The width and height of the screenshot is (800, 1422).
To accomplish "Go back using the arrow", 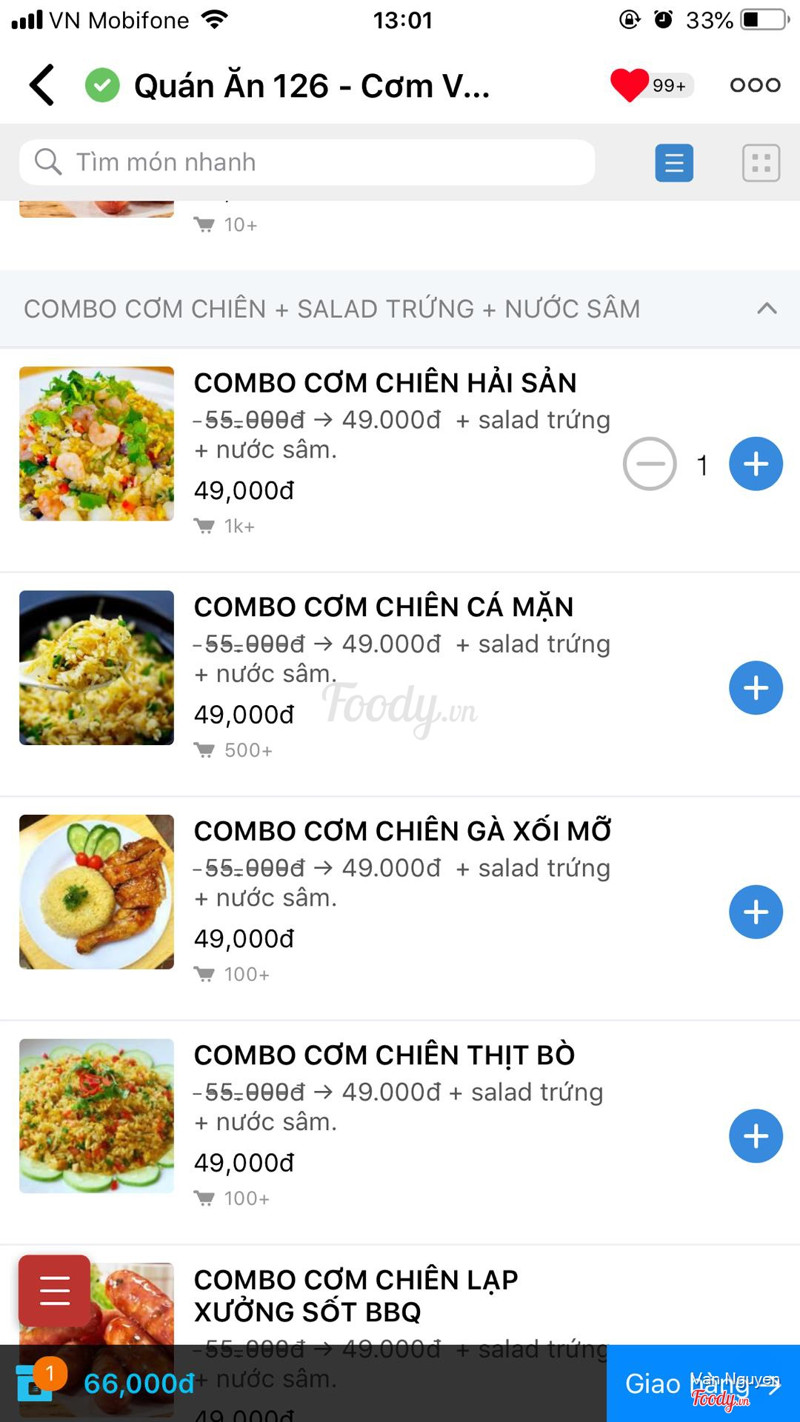I will point(42,85).
